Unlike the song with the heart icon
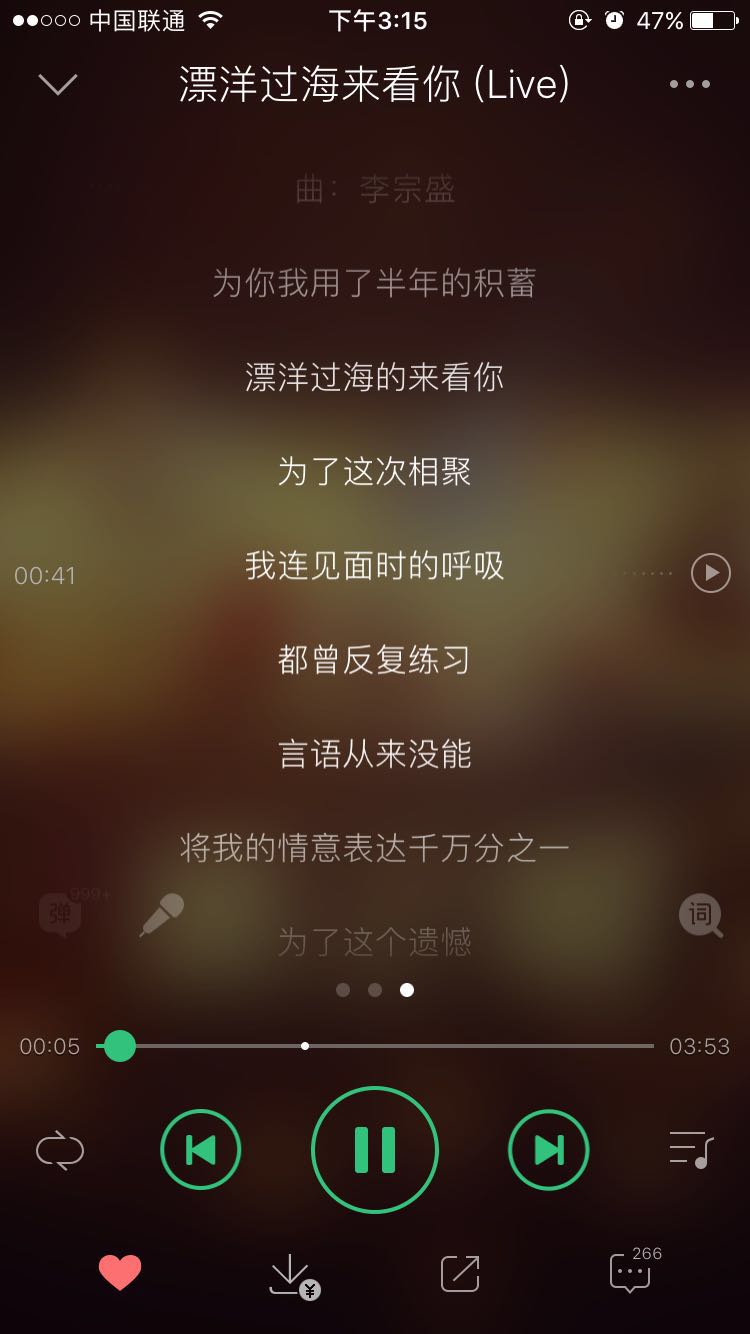The width and height of the screenshot is (750, 1334). [120, 1273]
